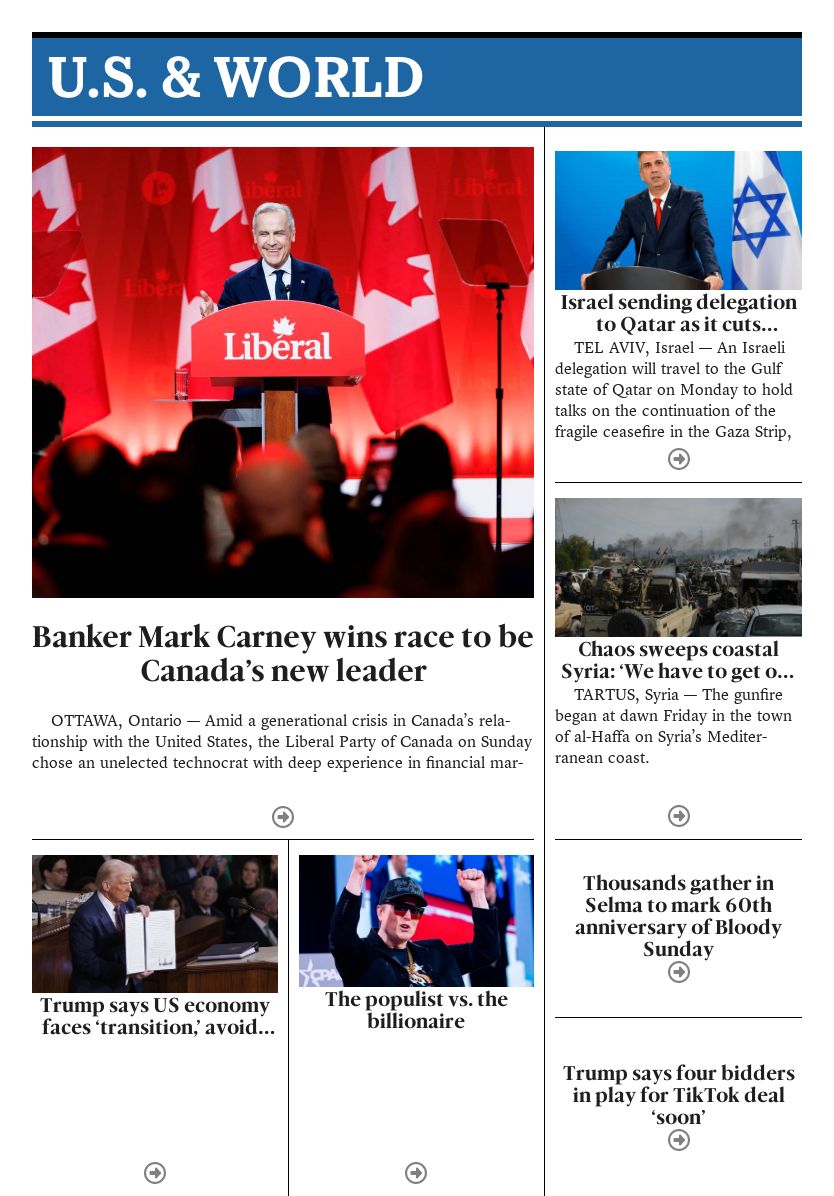Open the populist vs. the billionaire photo

[416, 920]
